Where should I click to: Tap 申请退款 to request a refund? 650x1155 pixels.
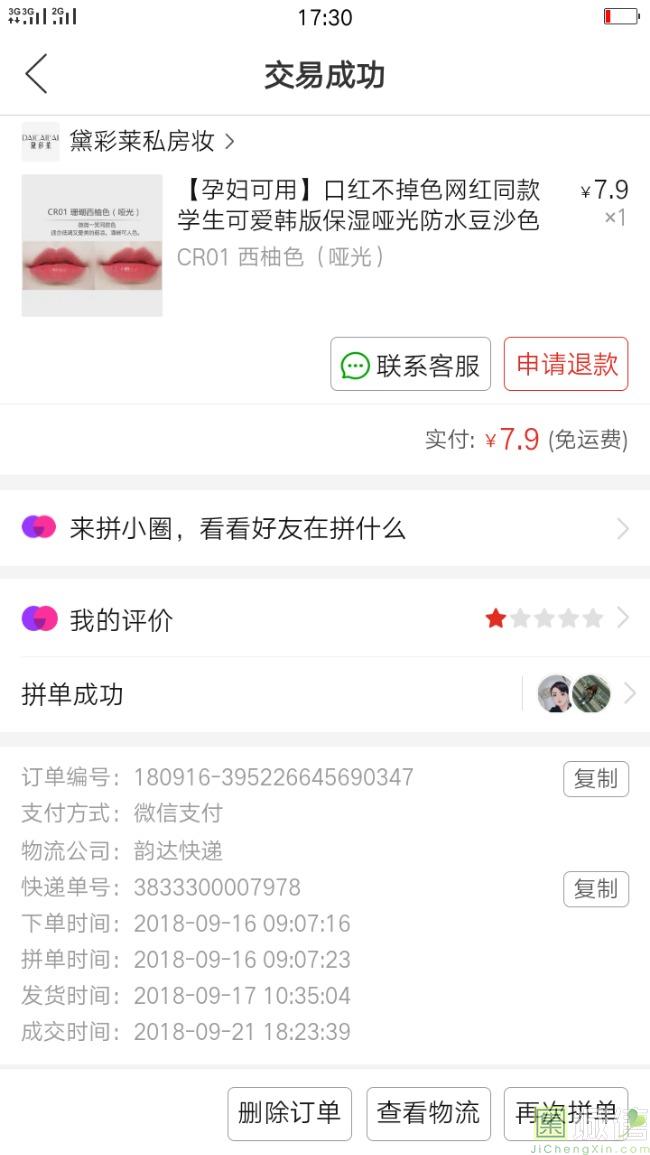pyautogui.click(x=566, y=364)
